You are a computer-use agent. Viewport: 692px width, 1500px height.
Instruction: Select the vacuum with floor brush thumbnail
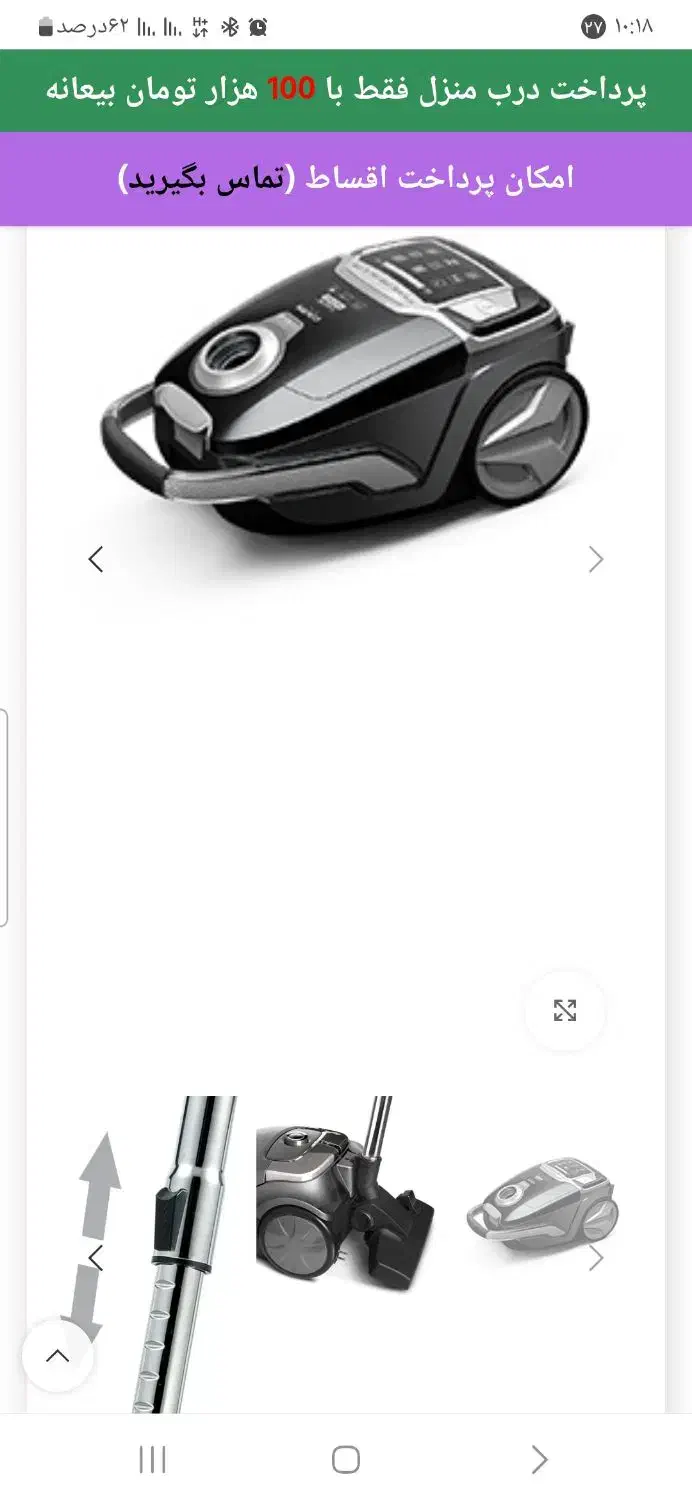click(x=345, y=1193)
